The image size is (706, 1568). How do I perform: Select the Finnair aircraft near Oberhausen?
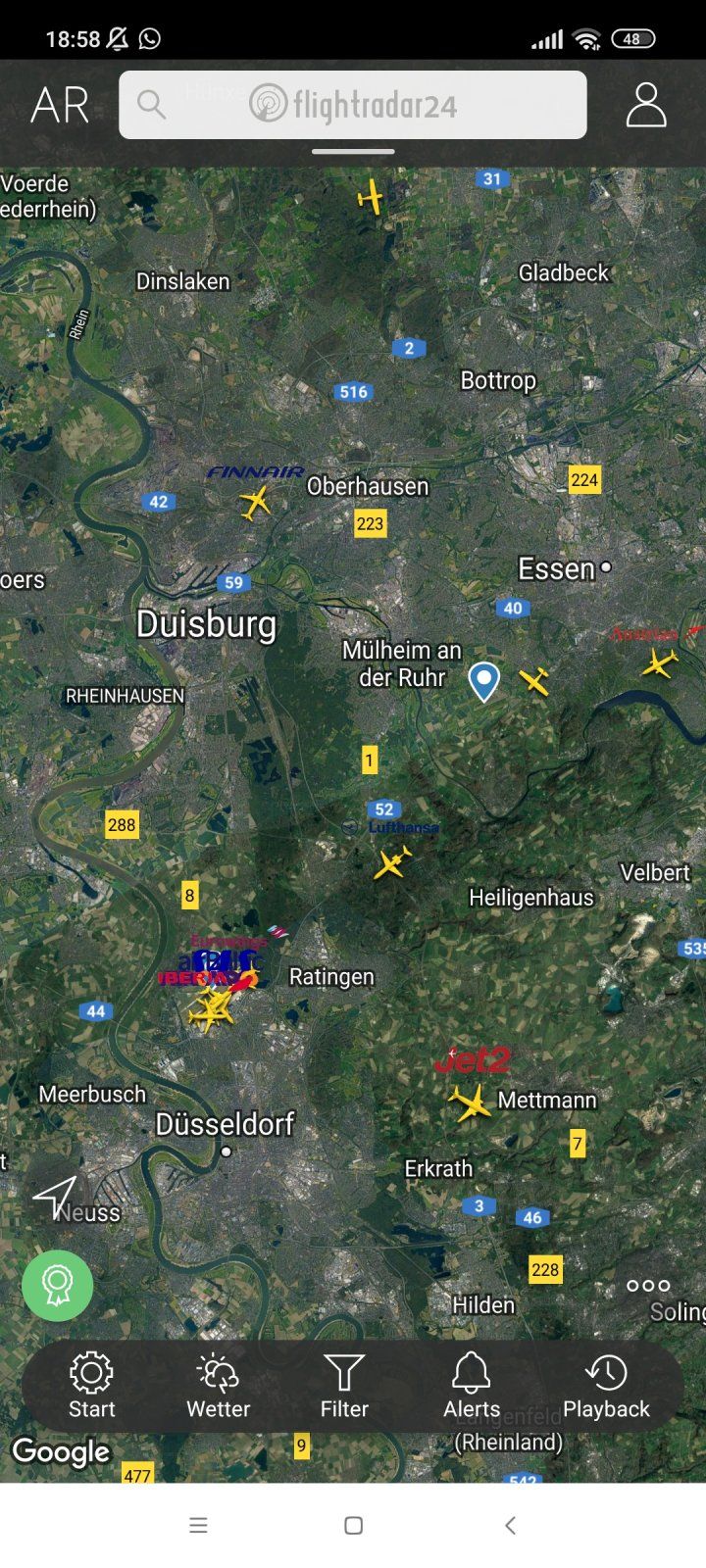coord(255,503)
